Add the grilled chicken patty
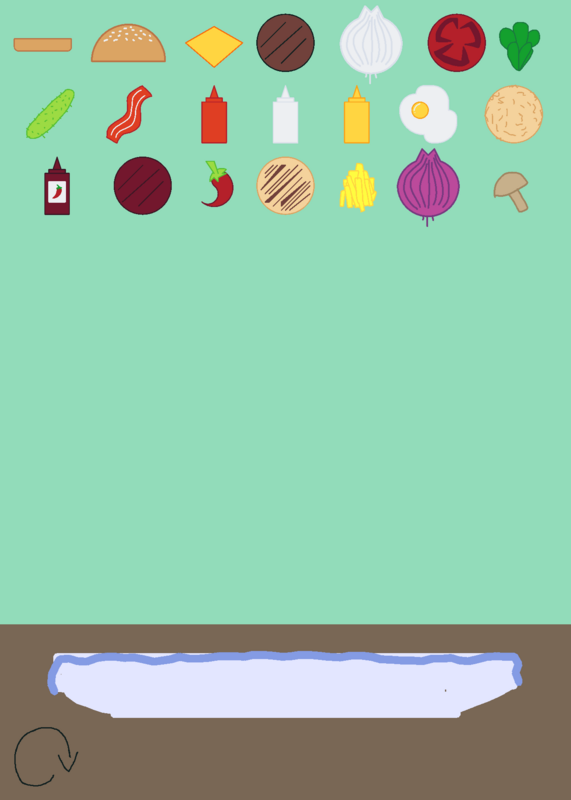571x800 pixels. point(285,186)
